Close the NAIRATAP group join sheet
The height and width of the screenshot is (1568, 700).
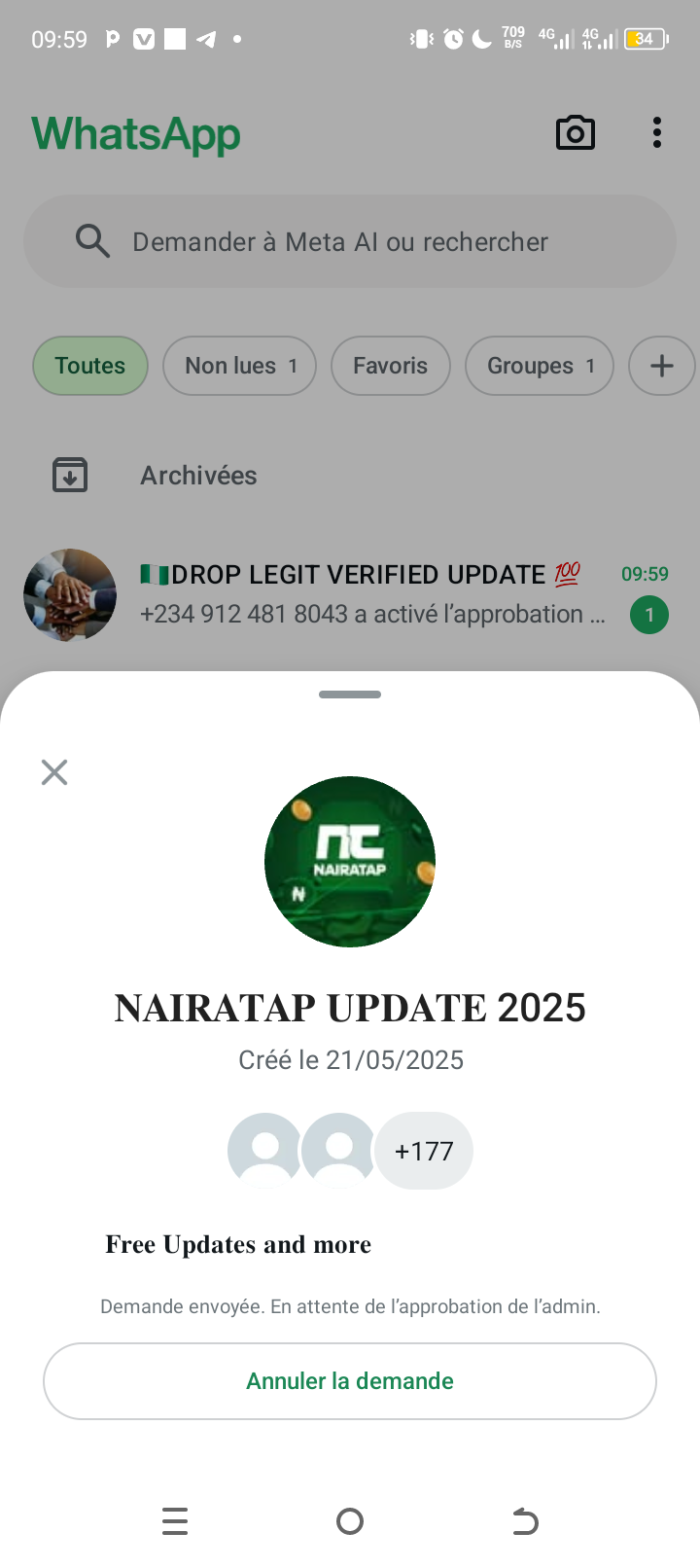(x=54, y=772)
